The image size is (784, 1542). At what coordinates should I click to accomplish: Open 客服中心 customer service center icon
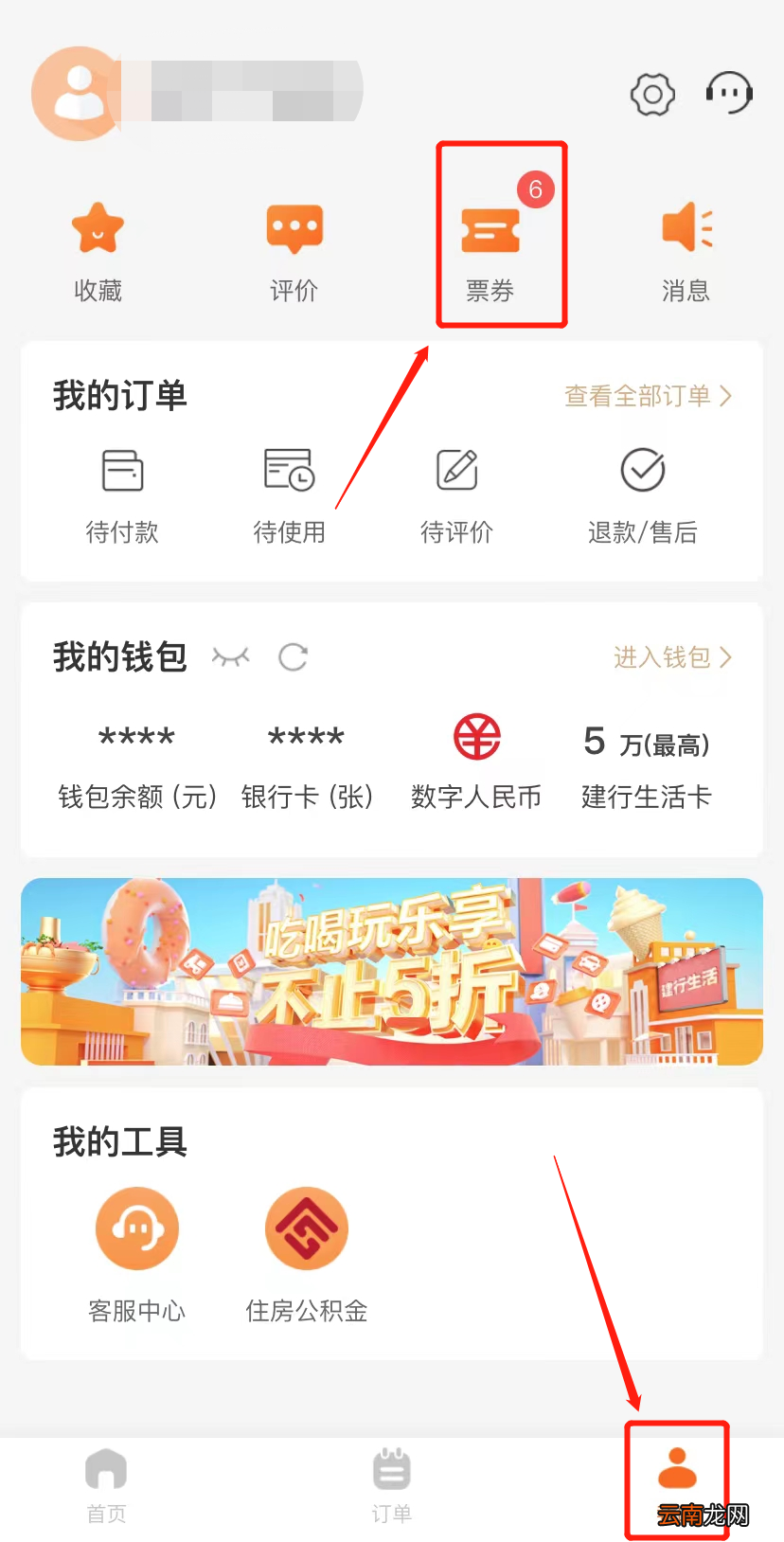(136, 1228)
